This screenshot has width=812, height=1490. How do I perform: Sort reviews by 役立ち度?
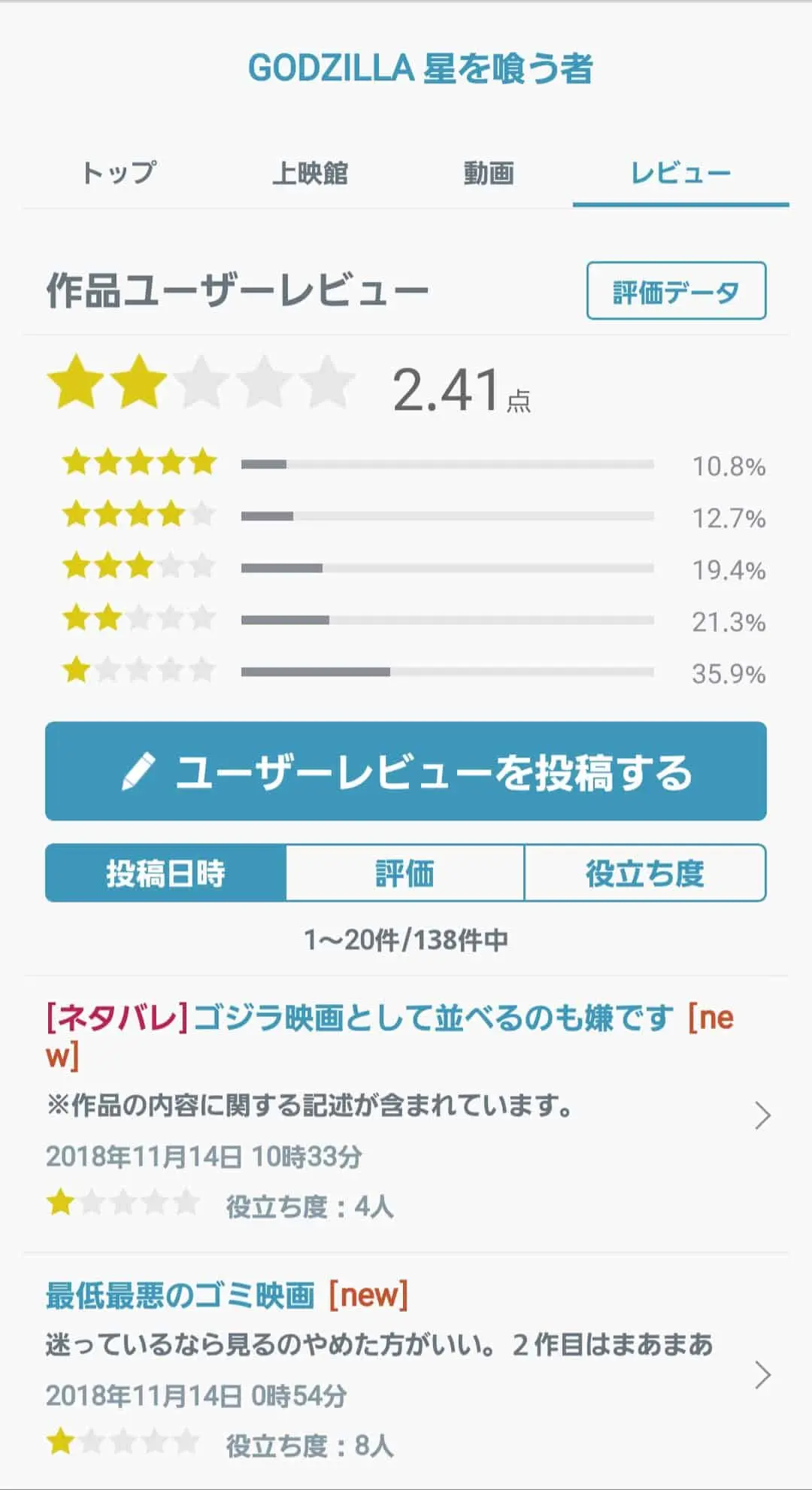pos(645,873)
